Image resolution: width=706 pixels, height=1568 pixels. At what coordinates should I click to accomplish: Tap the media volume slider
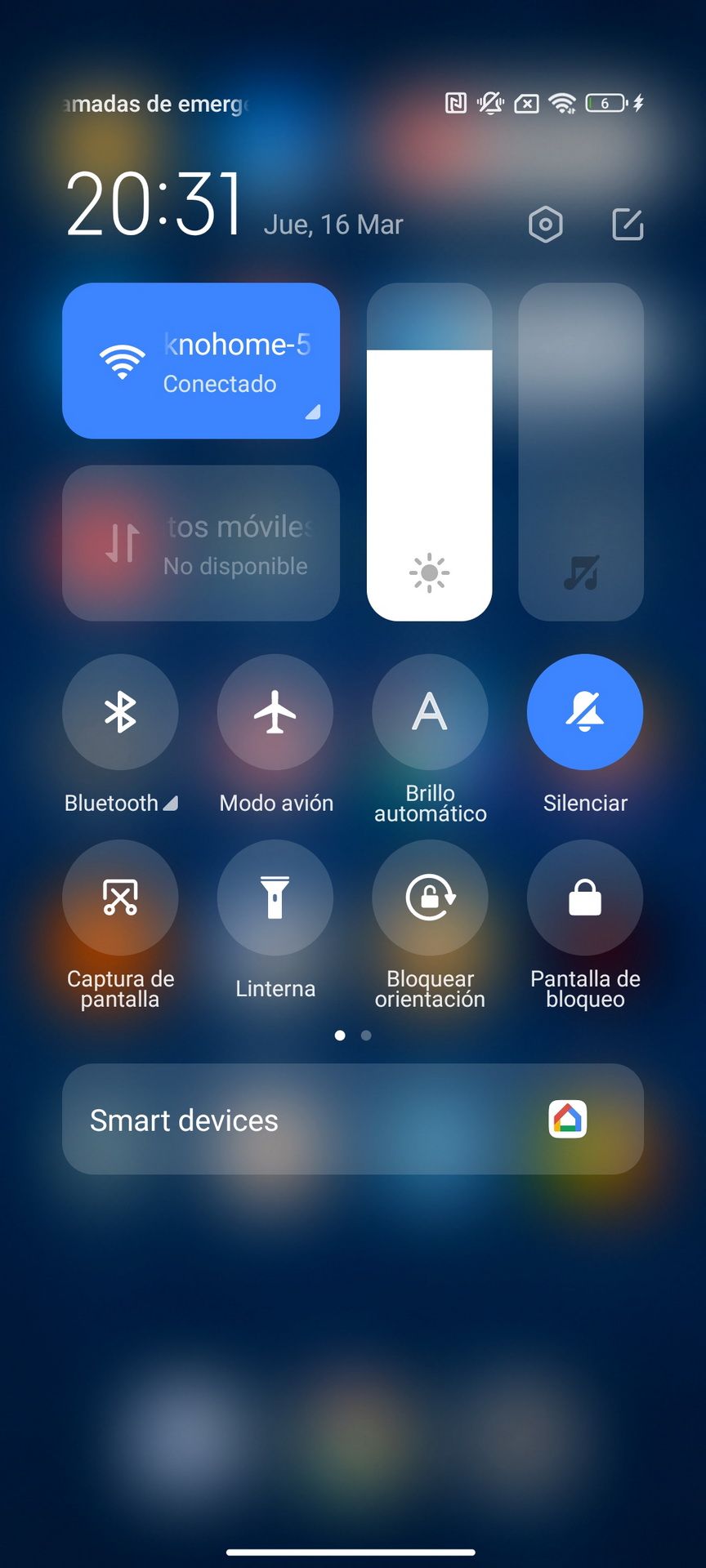581,452
